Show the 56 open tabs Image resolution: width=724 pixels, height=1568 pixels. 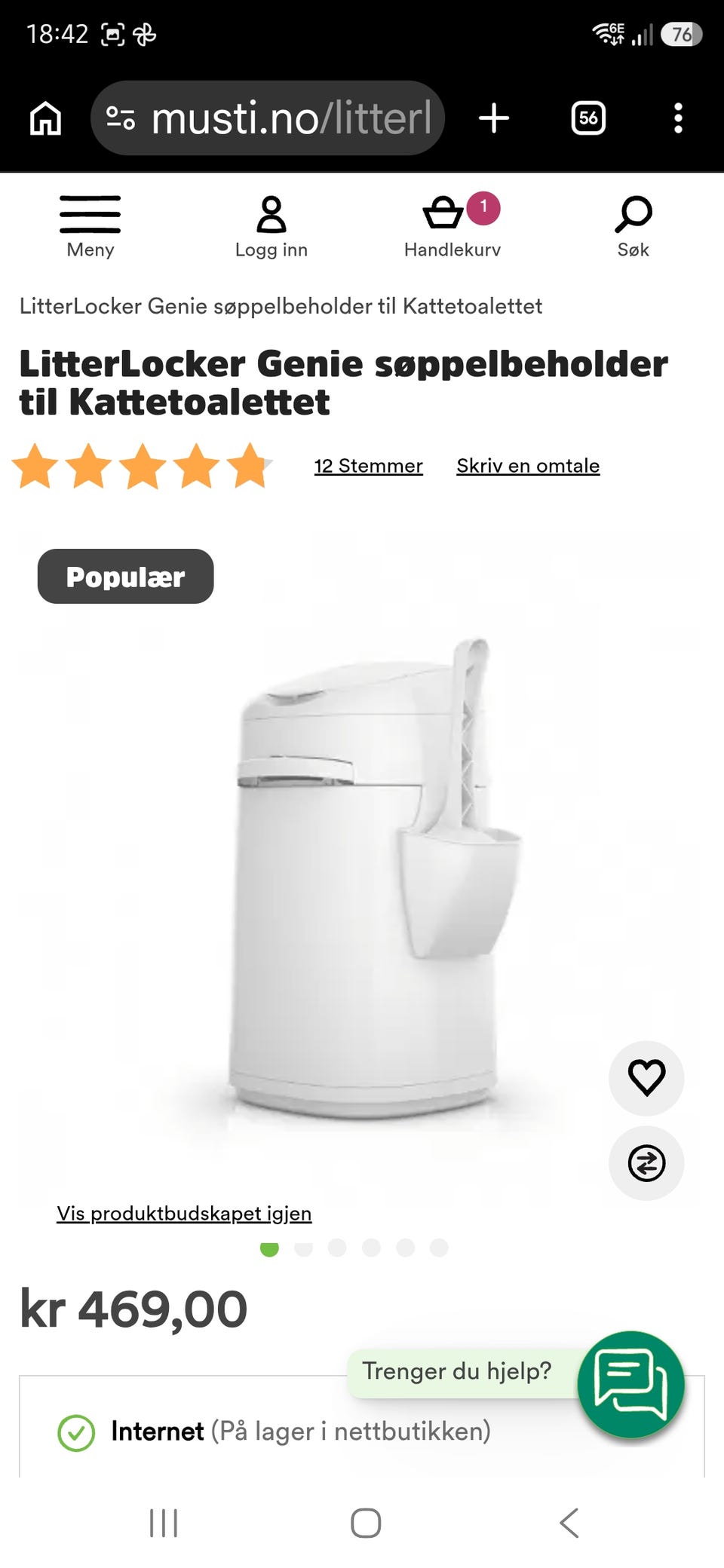(x=588, y=118)
